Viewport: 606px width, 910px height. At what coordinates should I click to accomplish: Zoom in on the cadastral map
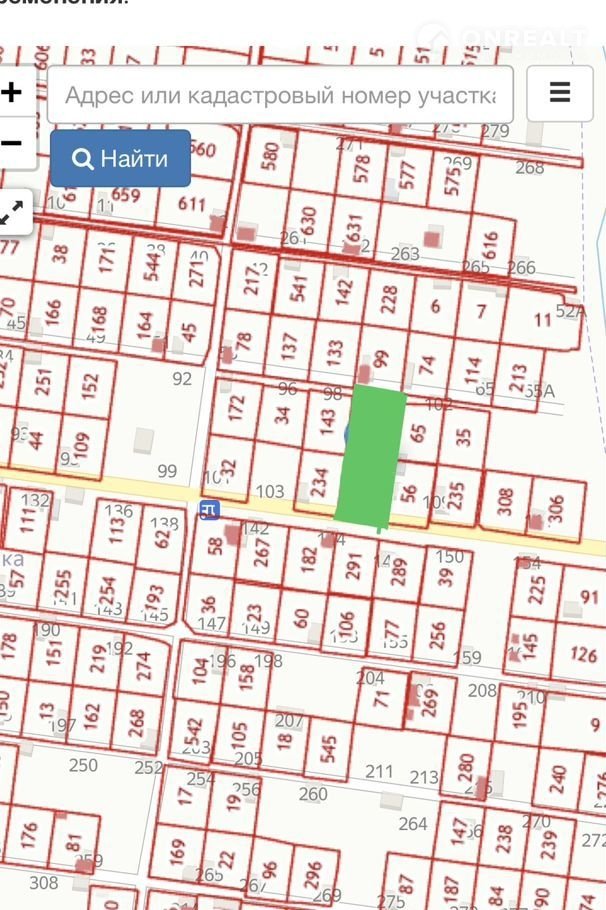pyautogui.click(x=12, y=94)
